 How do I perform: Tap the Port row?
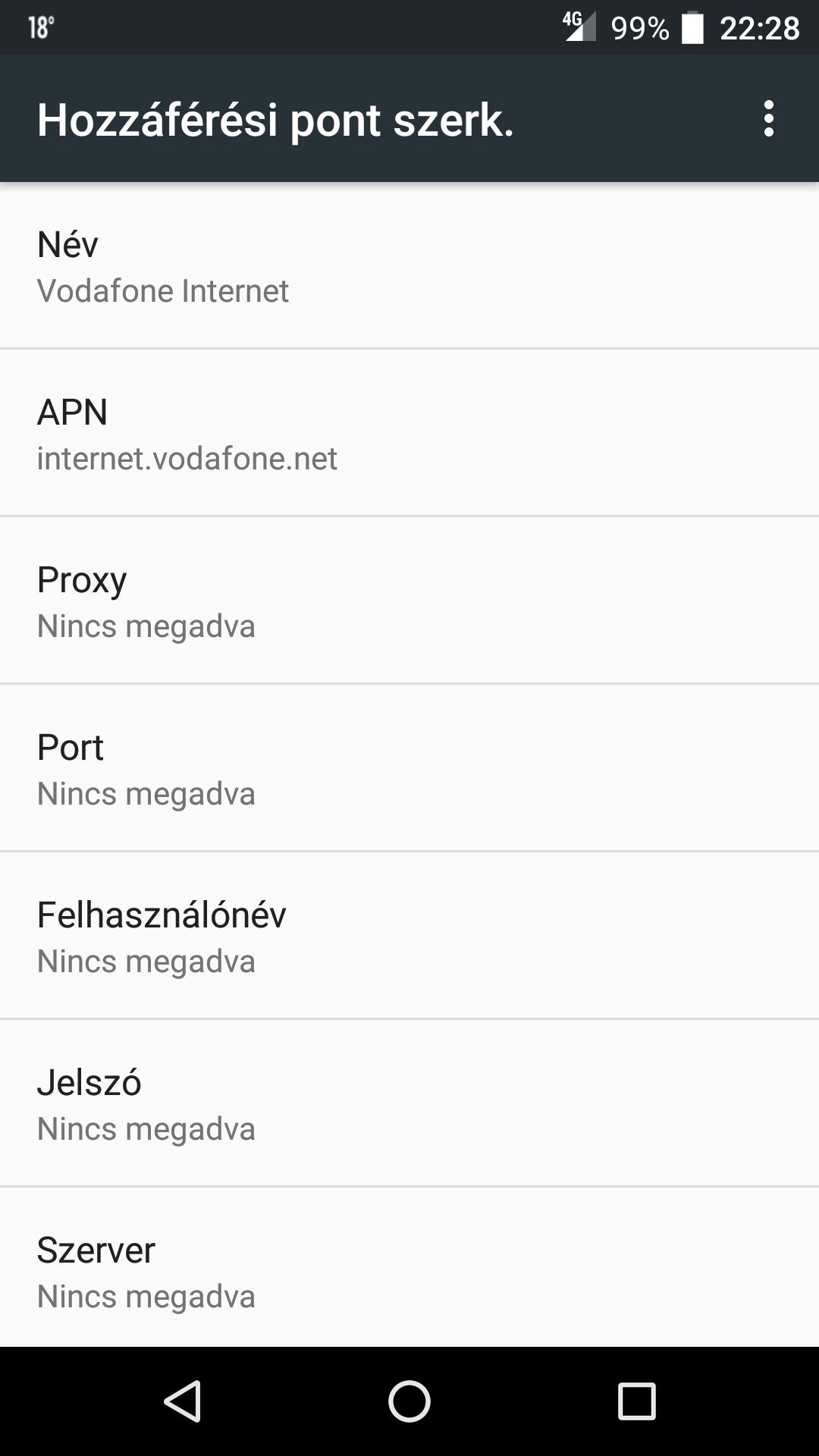click(x=409, y=768)
